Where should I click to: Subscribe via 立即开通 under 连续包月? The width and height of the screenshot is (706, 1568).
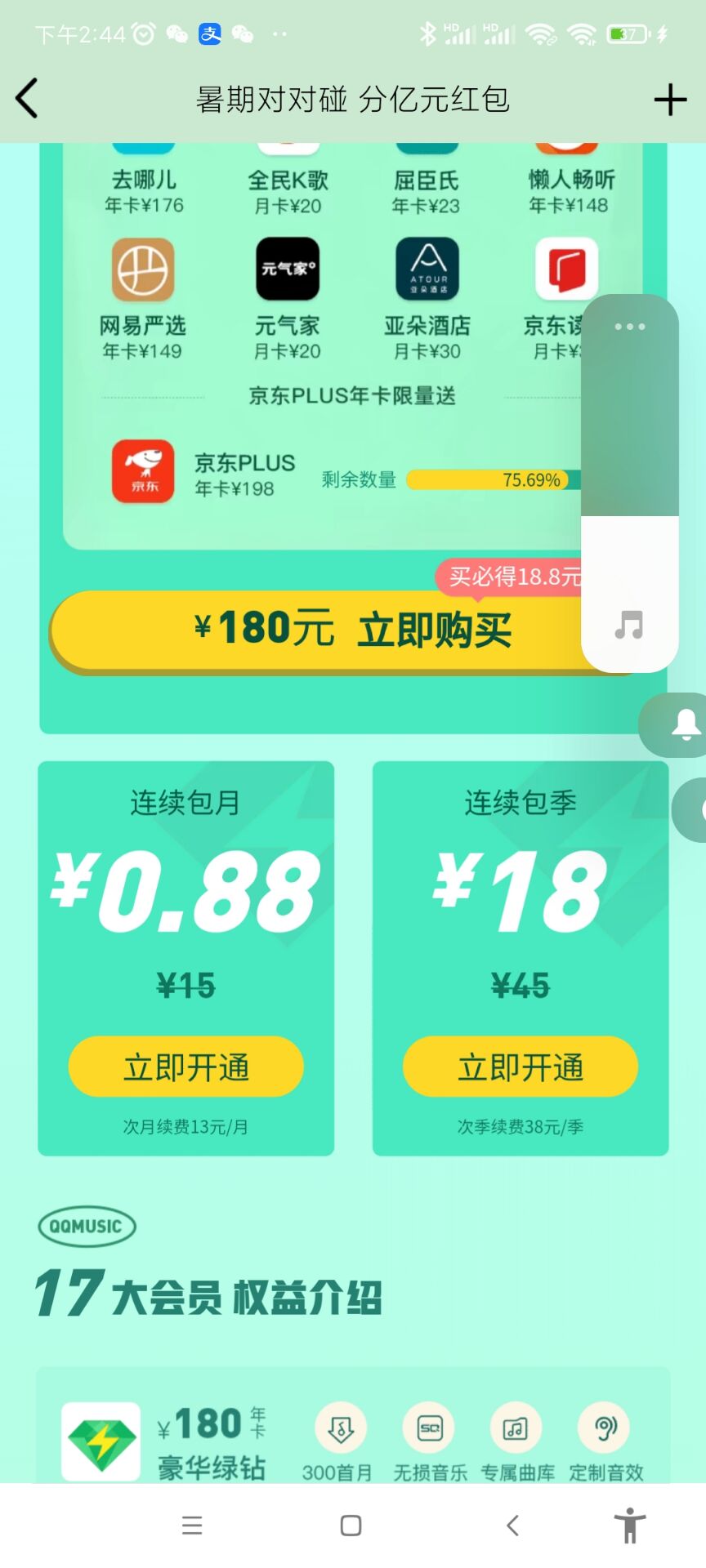185,1067
